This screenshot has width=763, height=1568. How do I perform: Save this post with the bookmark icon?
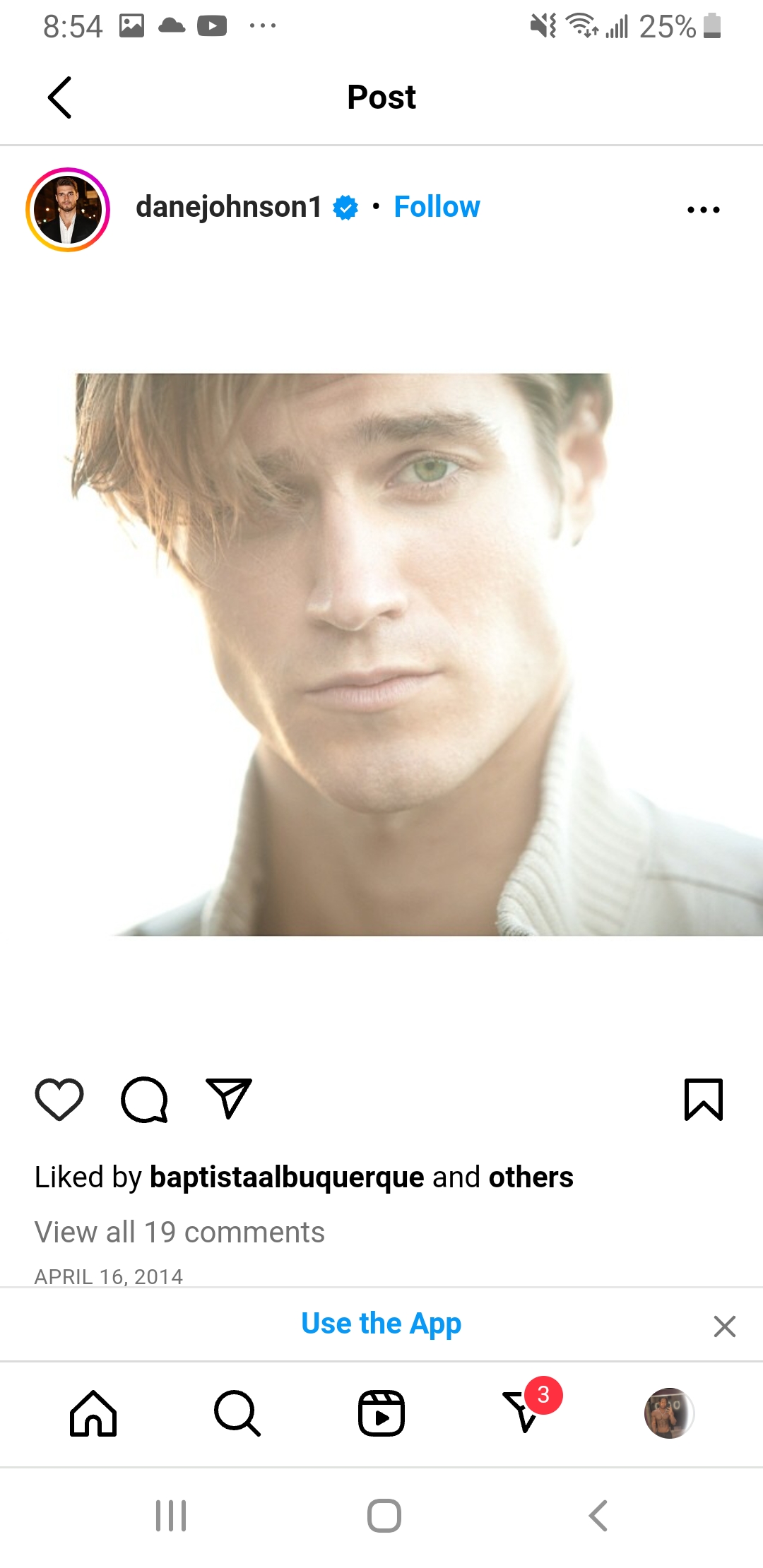[703, 1100]
